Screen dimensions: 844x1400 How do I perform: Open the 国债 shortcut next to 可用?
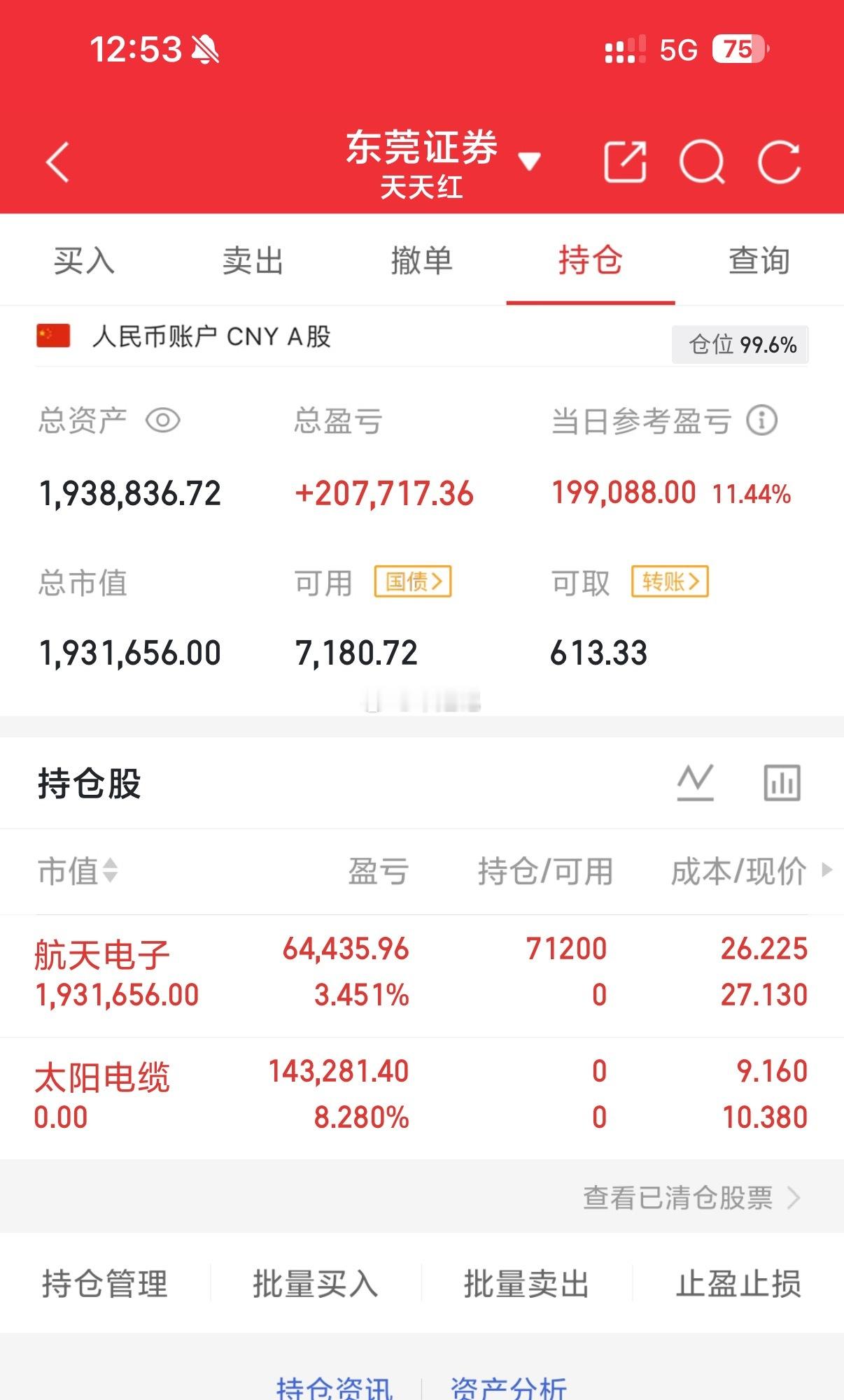tap(412, 581)
